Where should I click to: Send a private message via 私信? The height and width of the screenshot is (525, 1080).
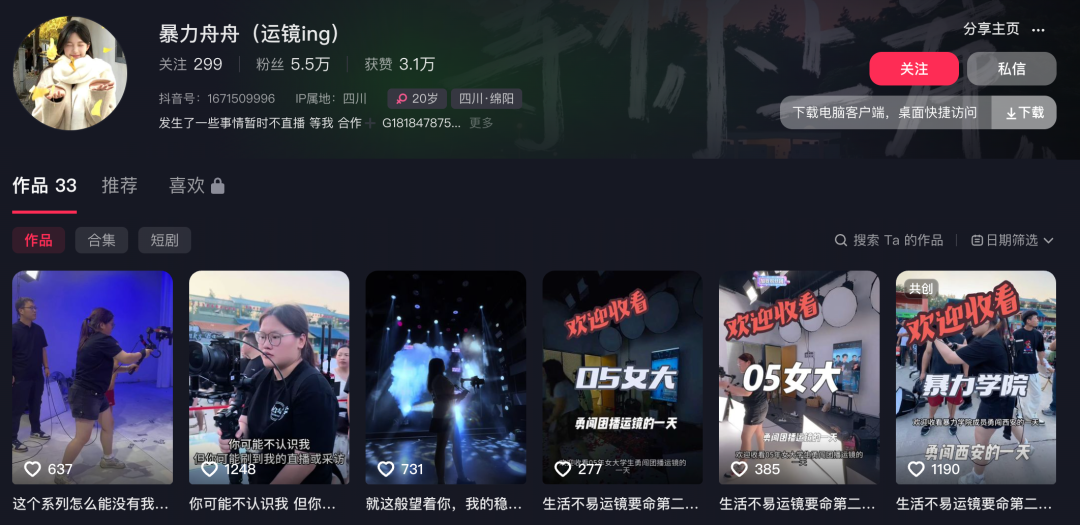[x=1011, y=69]
